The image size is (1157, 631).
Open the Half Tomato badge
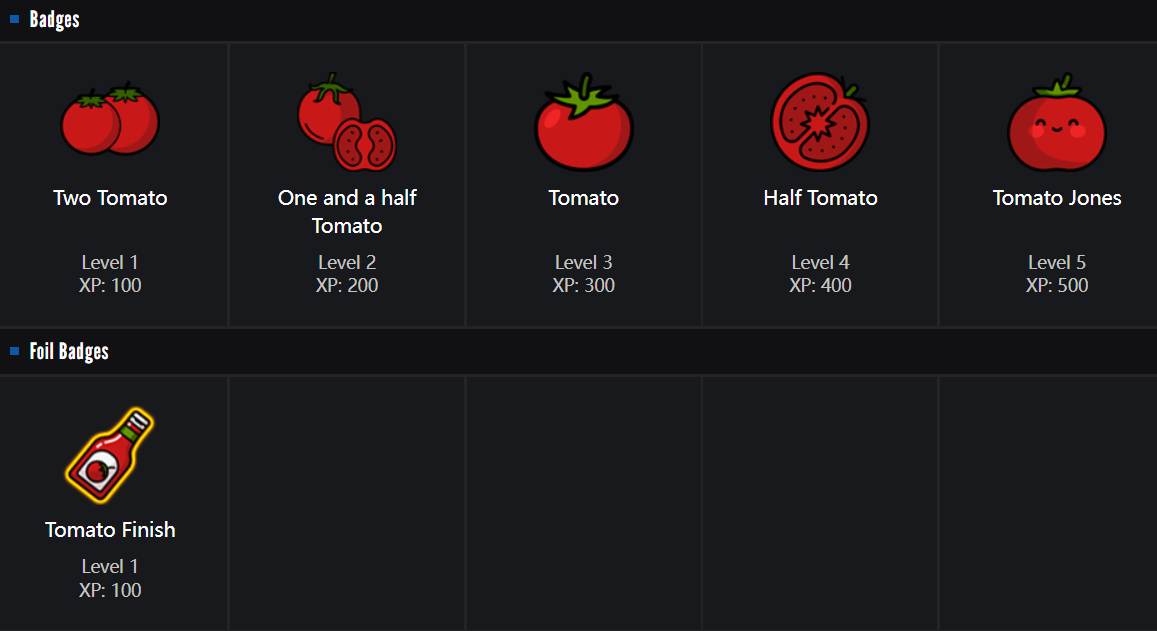(x=820, y=122)
